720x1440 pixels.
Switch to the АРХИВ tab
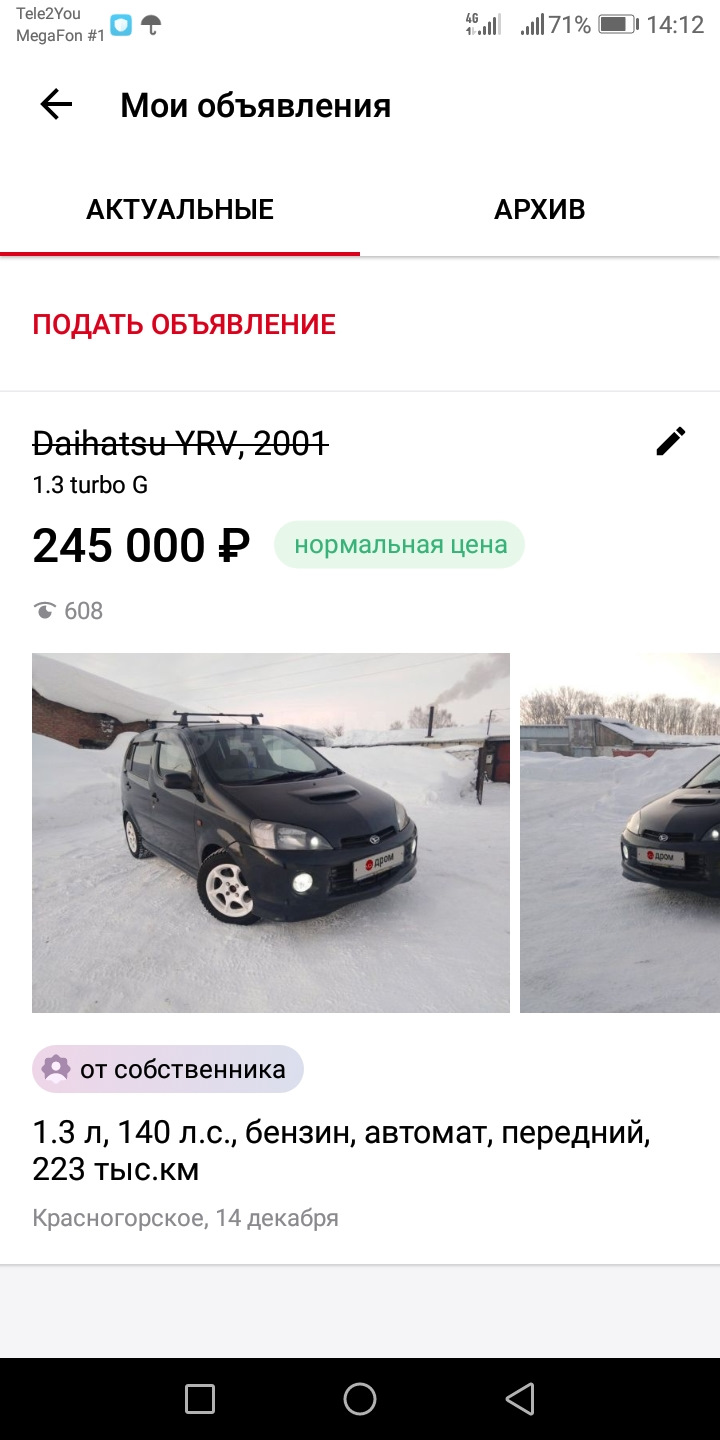tap(540, 209)
